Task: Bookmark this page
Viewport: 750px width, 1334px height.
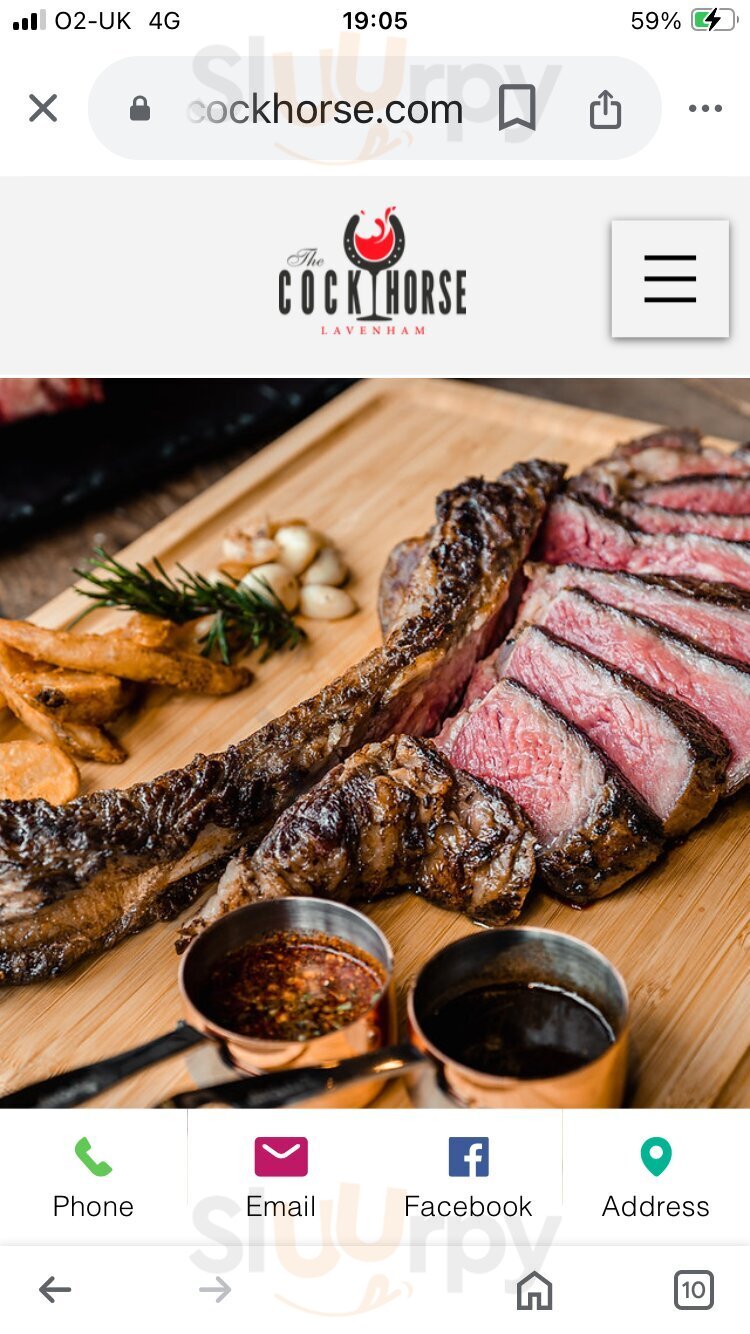Action: 517,108
